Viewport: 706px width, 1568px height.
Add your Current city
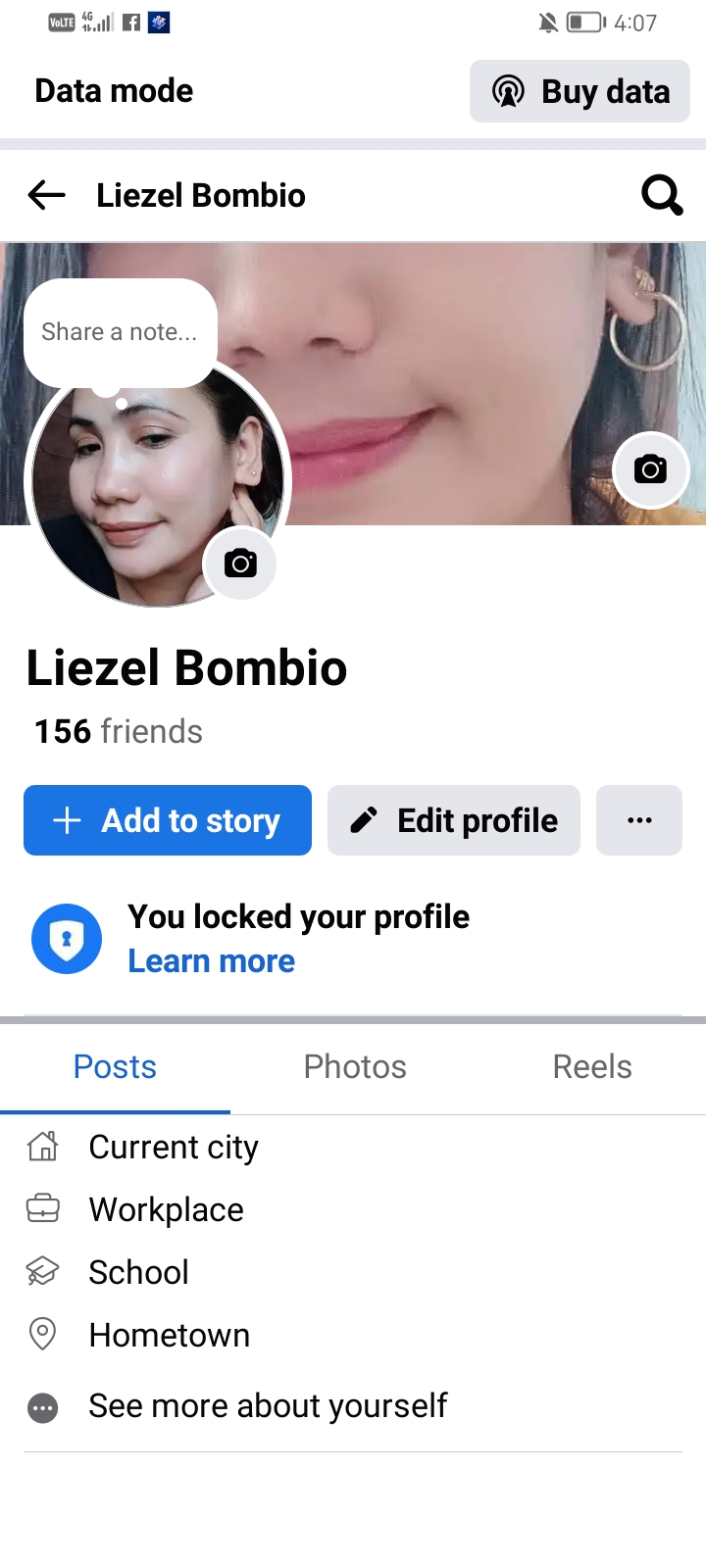point(174,1147)
